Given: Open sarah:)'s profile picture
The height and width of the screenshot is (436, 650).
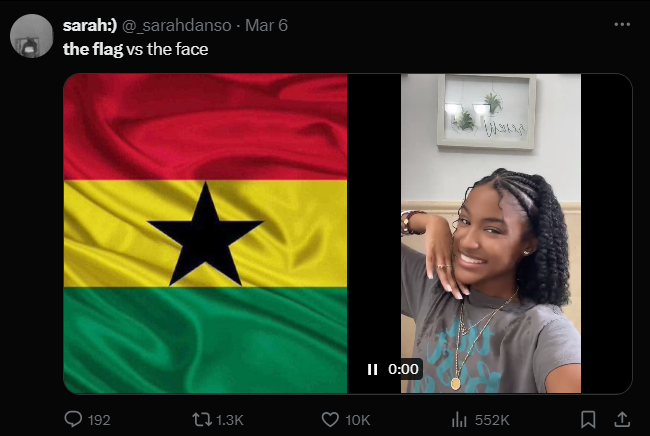Looking at the screenshot, I should pos(32,37).
